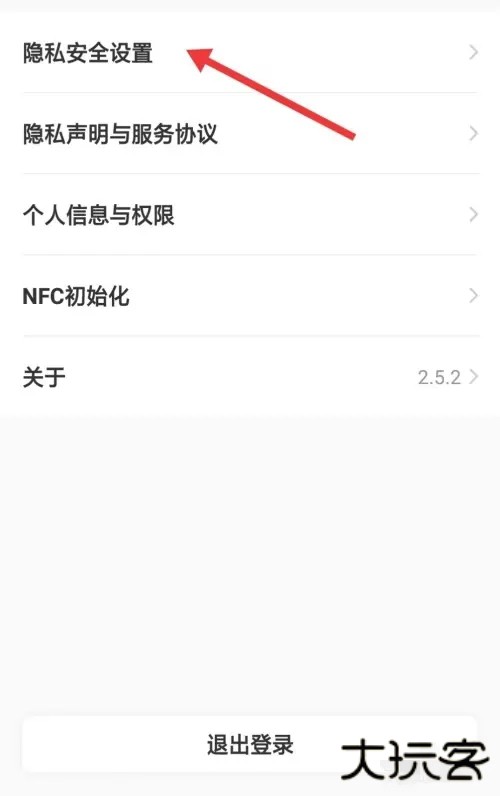Open 关于 about page showing 2.5.2
The width and height of the screenshot is (500, 796).
pyautogui.click(x=250, y=377)
